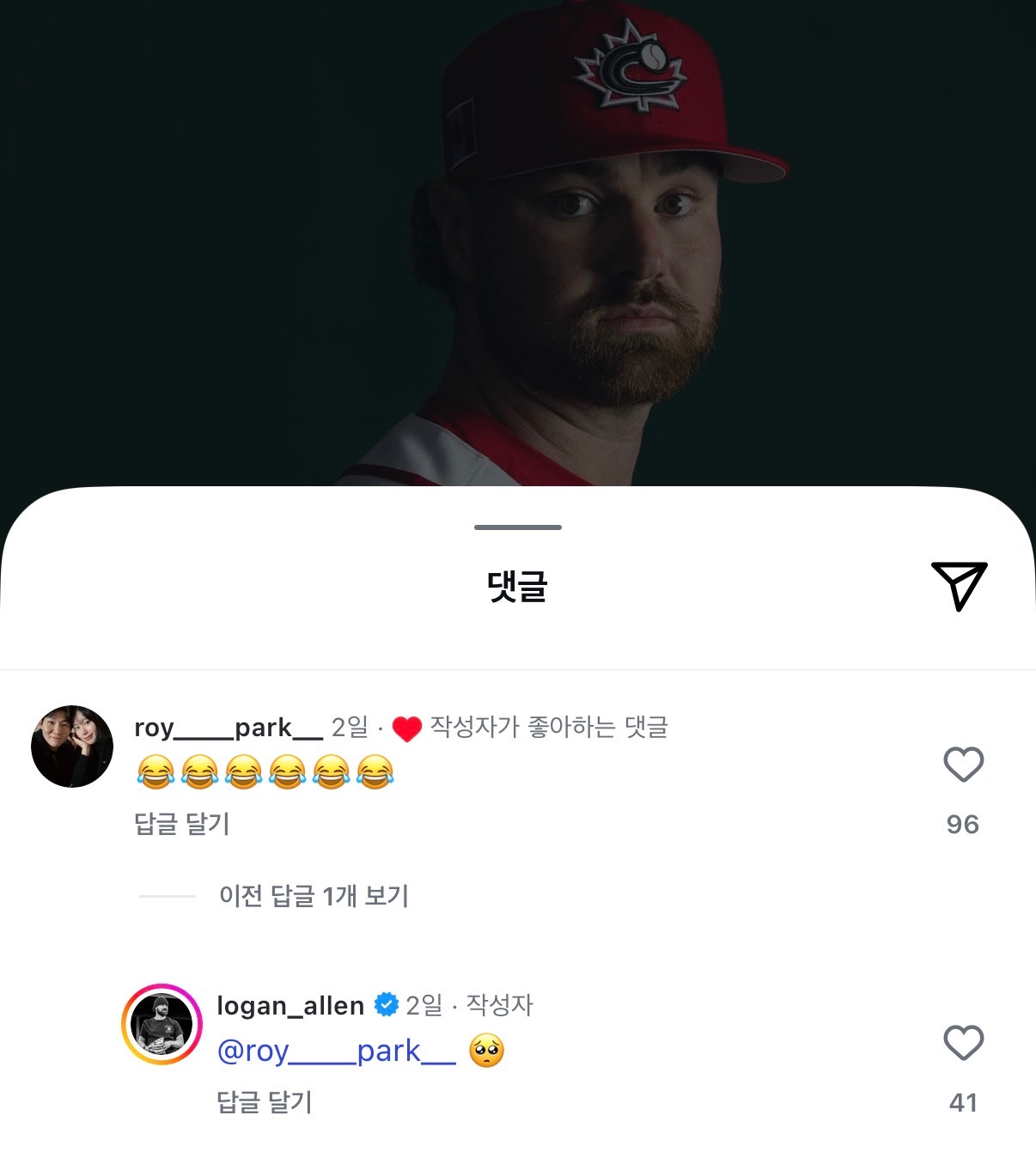The image size is (1036, 1158).
Task: Open the logan_allen username link
Action: [x=290, y=1005]
